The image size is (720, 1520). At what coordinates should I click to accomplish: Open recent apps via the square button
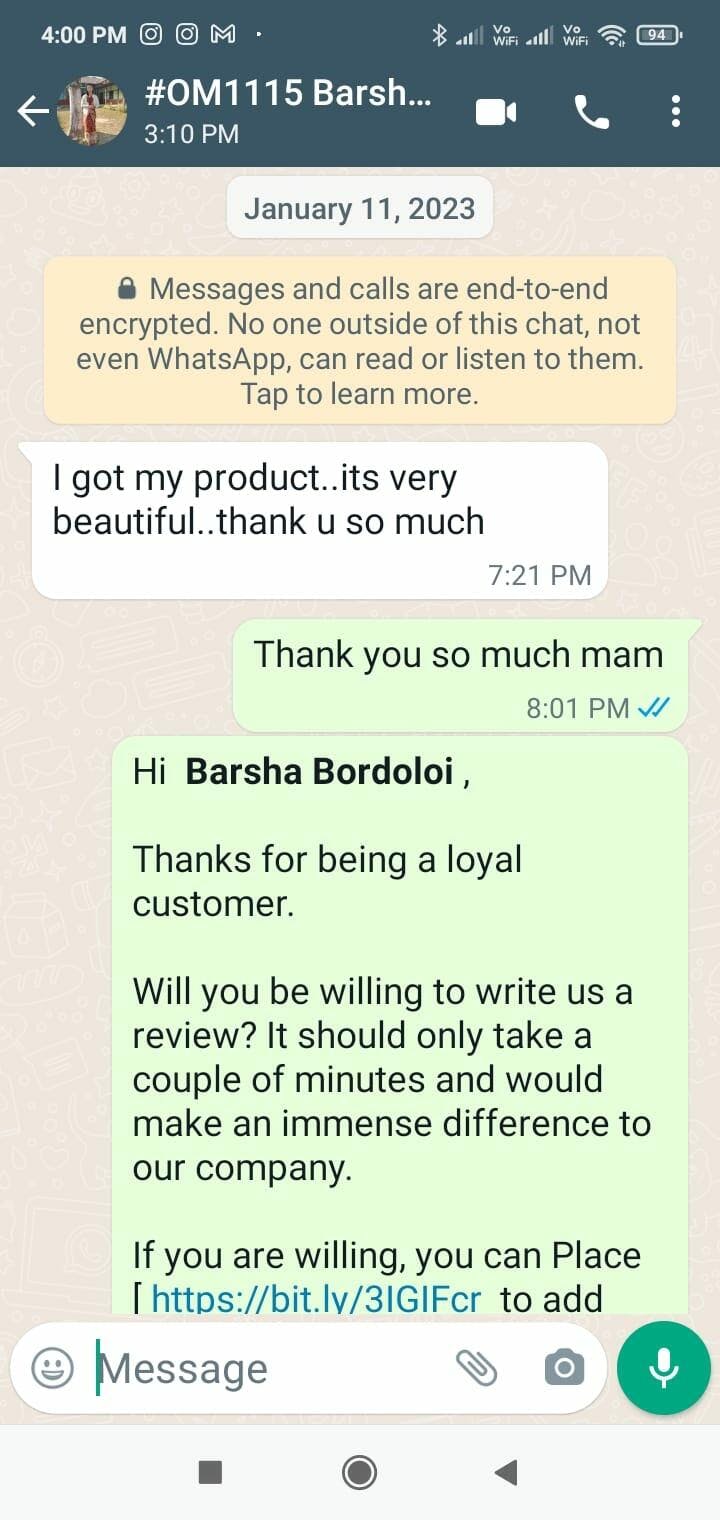pyautogui.click(x=210, y=1471)
